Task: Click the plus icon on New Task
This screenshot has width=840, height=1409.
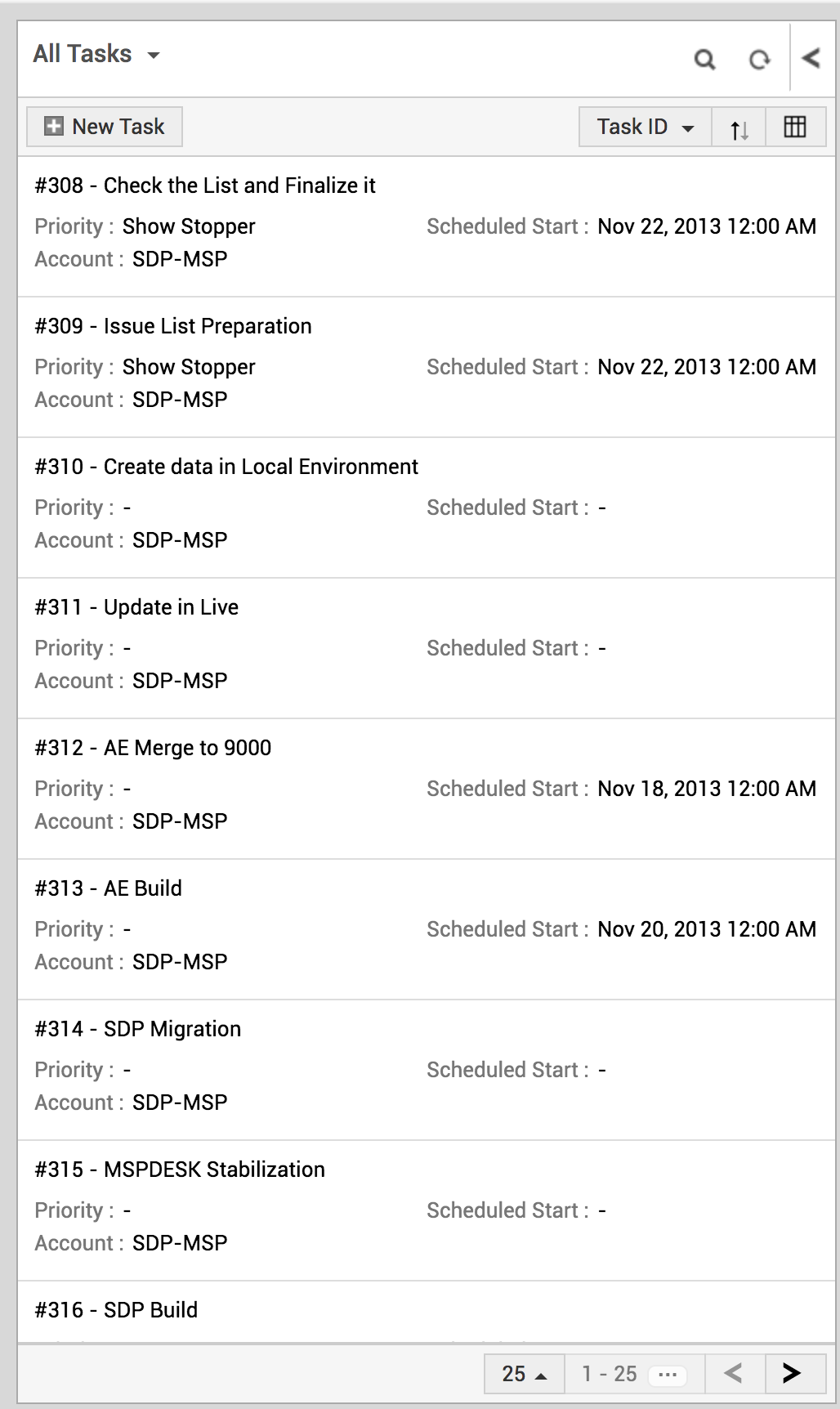Action: (x=52, y=126)
